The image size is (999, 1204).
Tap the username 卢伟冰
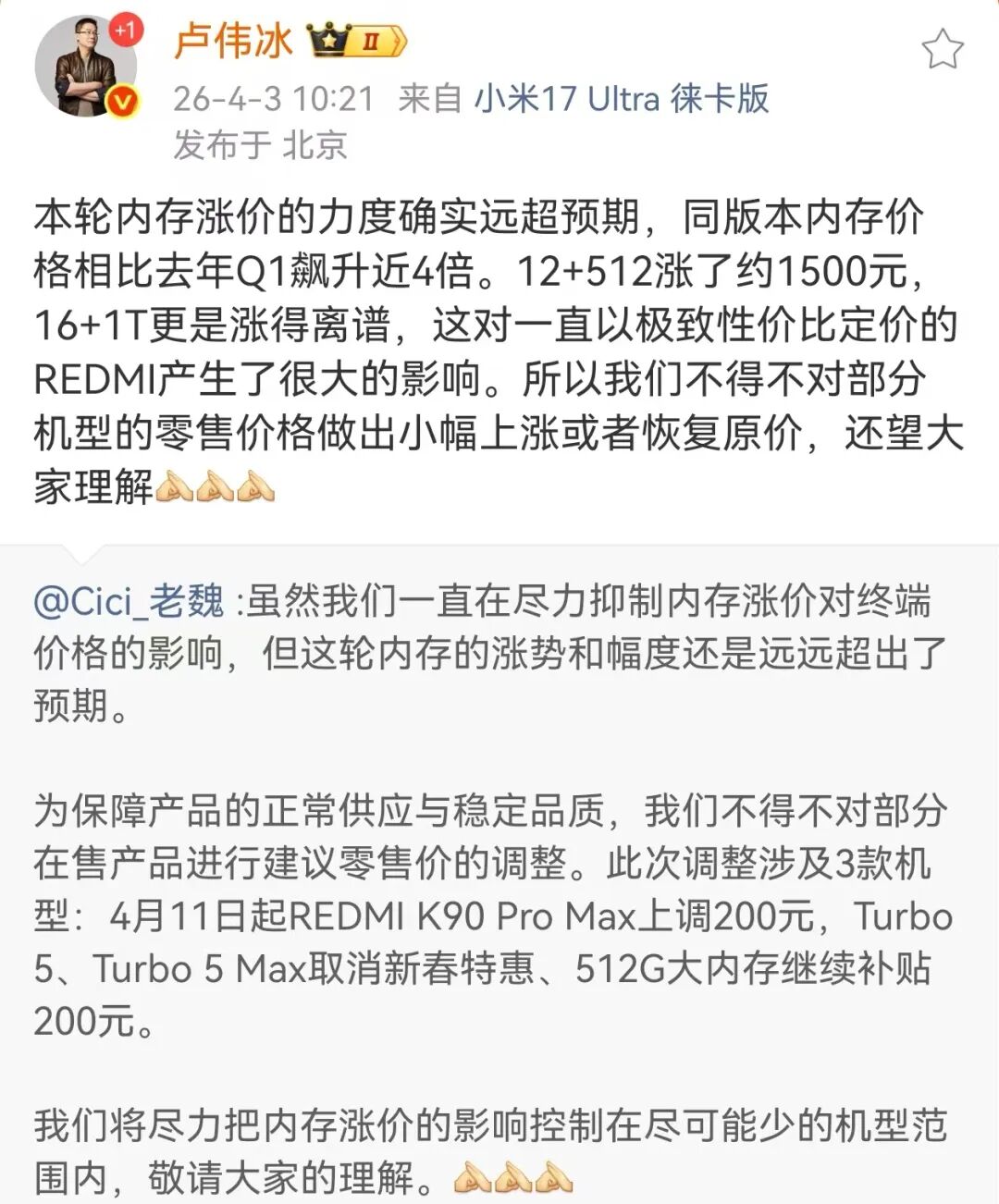coord(233,42)
